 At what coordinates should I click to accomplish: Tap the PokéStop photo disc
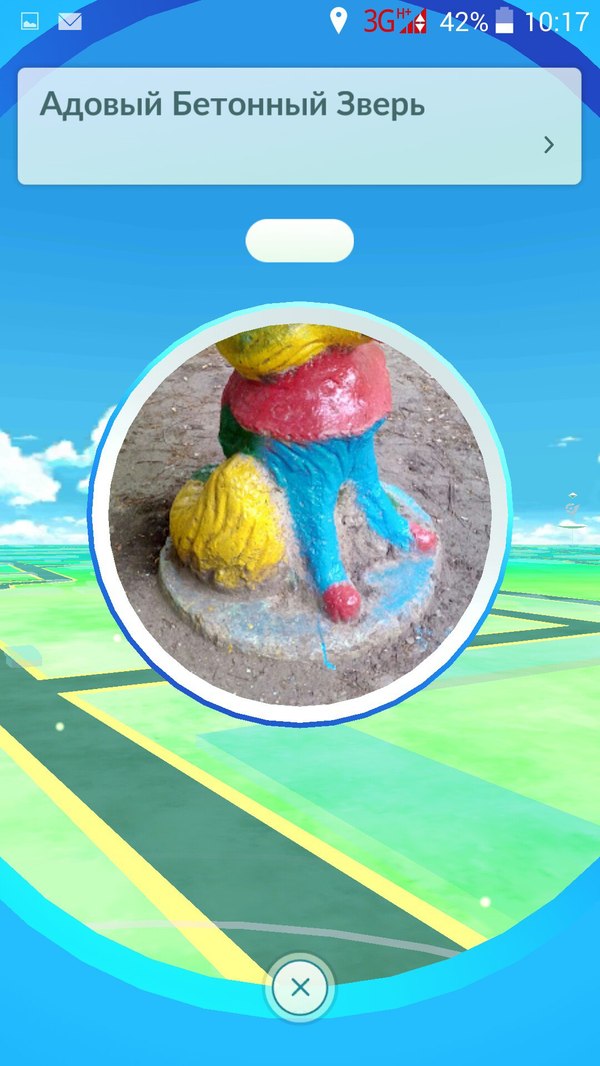coord(300,512)
